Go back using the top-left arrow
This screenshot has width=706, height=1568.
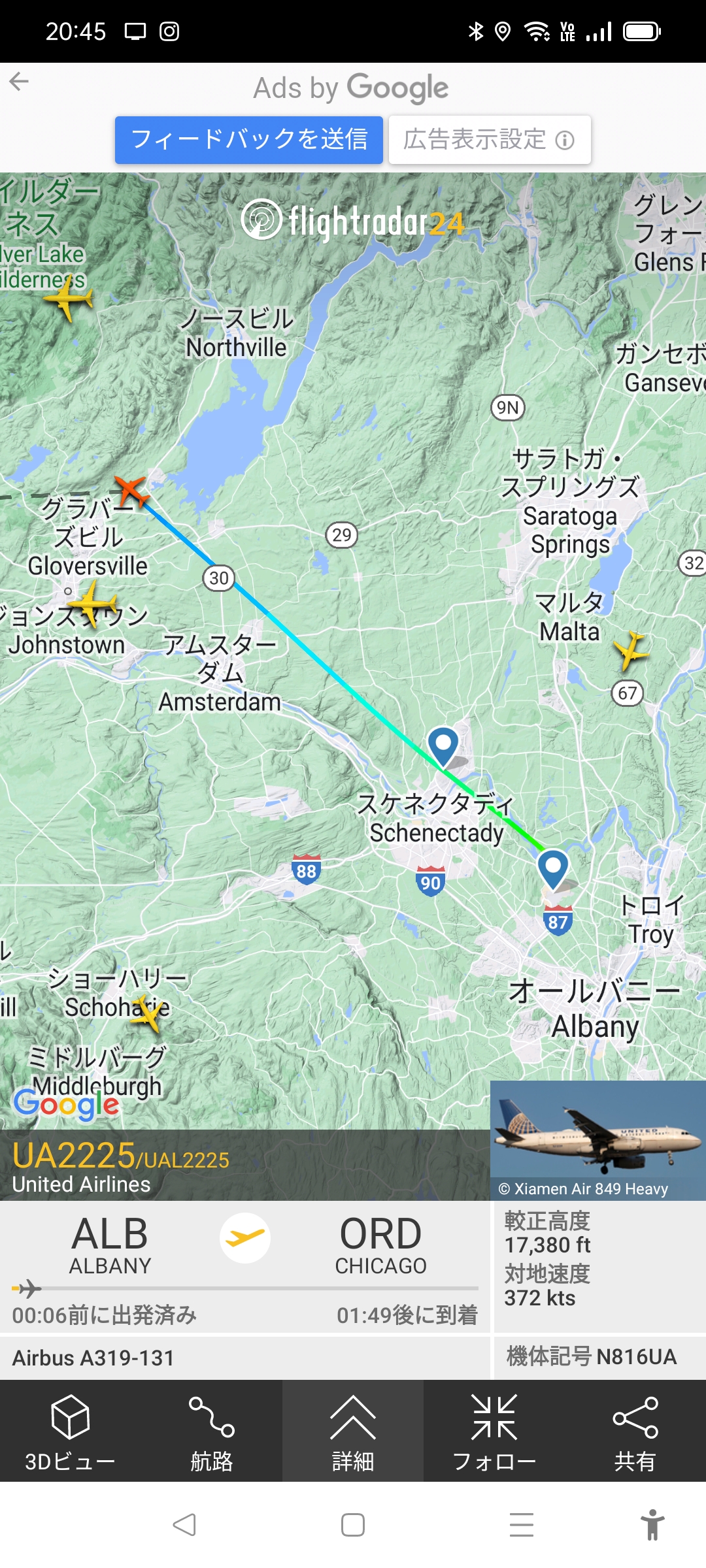tap(20, 82)
